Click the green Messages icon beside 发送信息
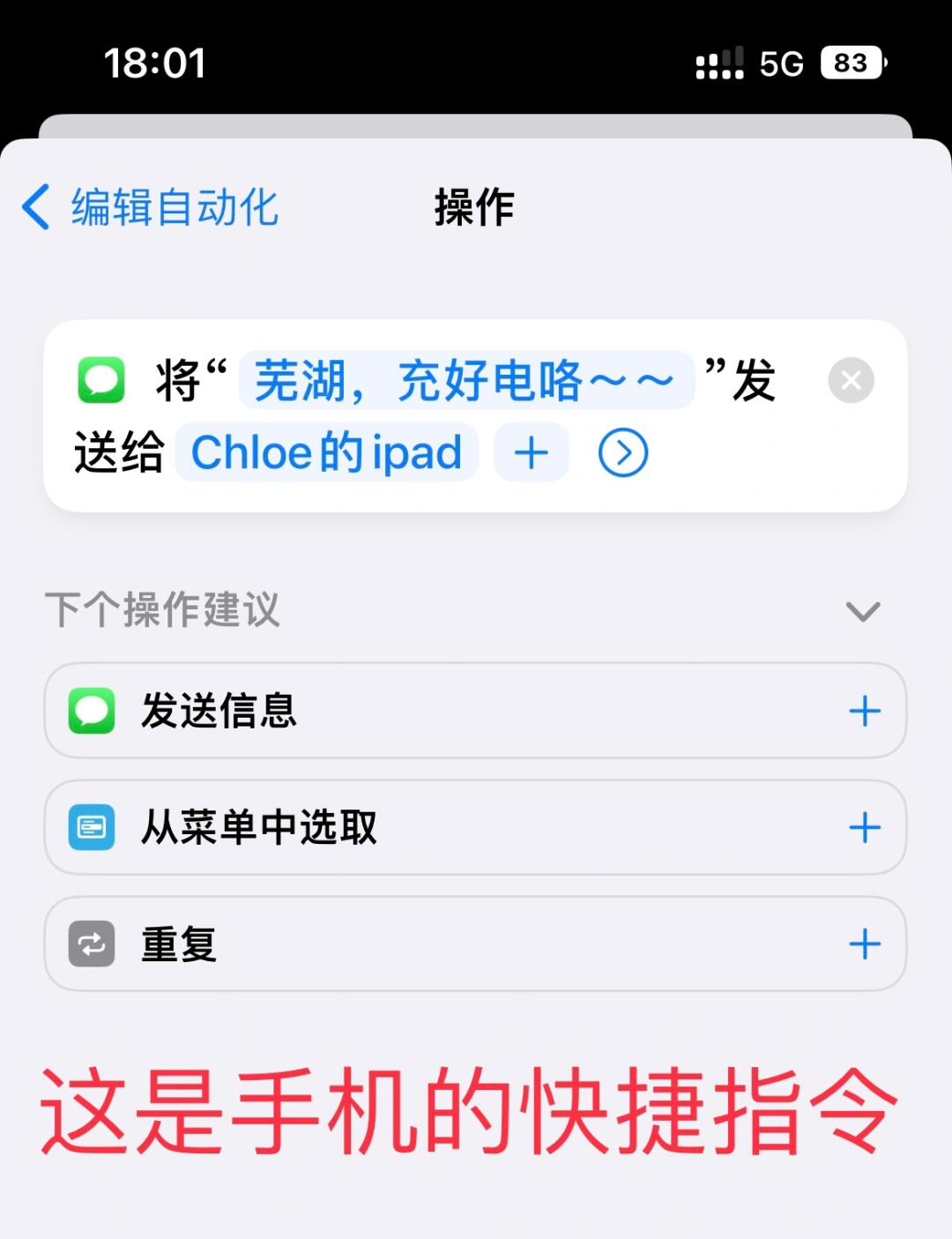 (91, 711)
